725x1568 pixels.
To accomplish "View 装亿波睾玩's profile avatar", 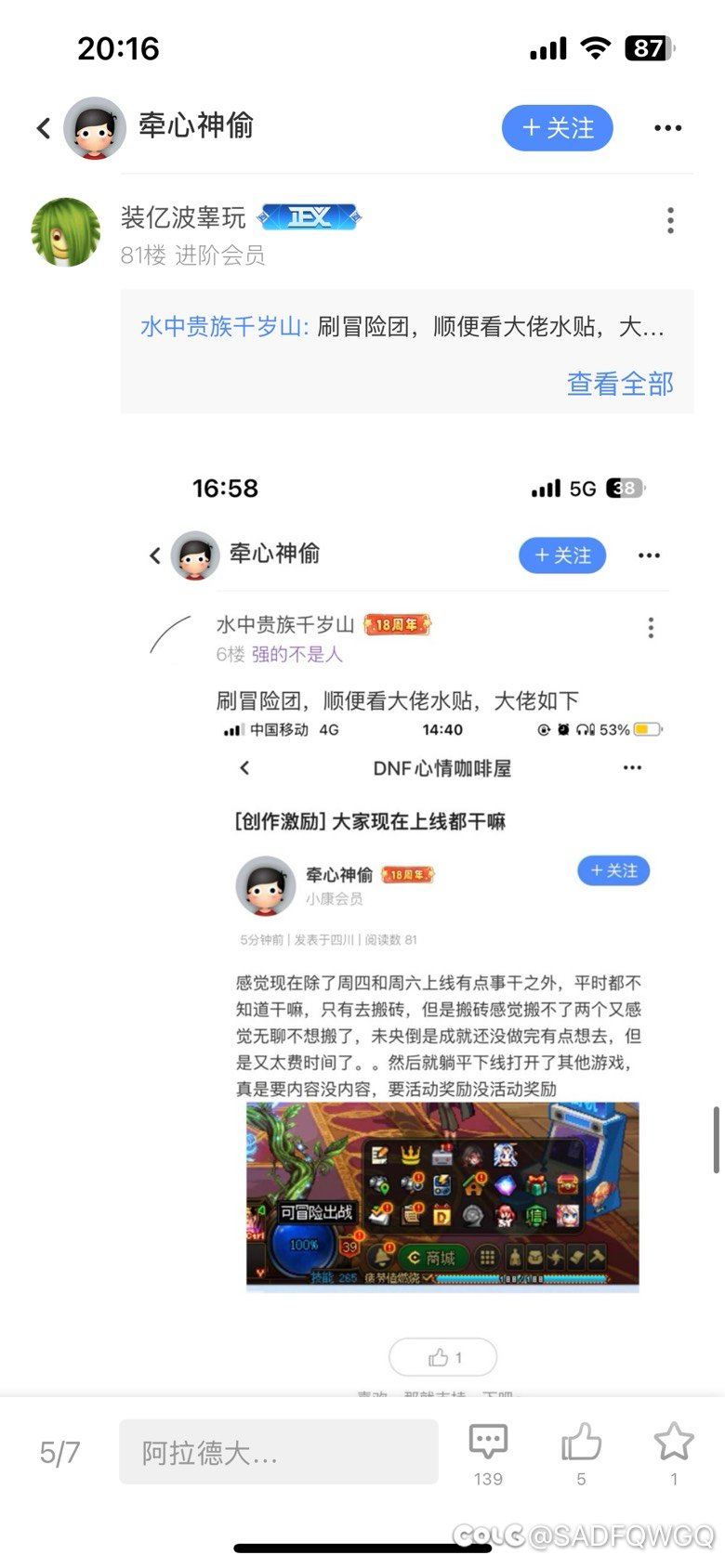I will (x=65, y=232).
